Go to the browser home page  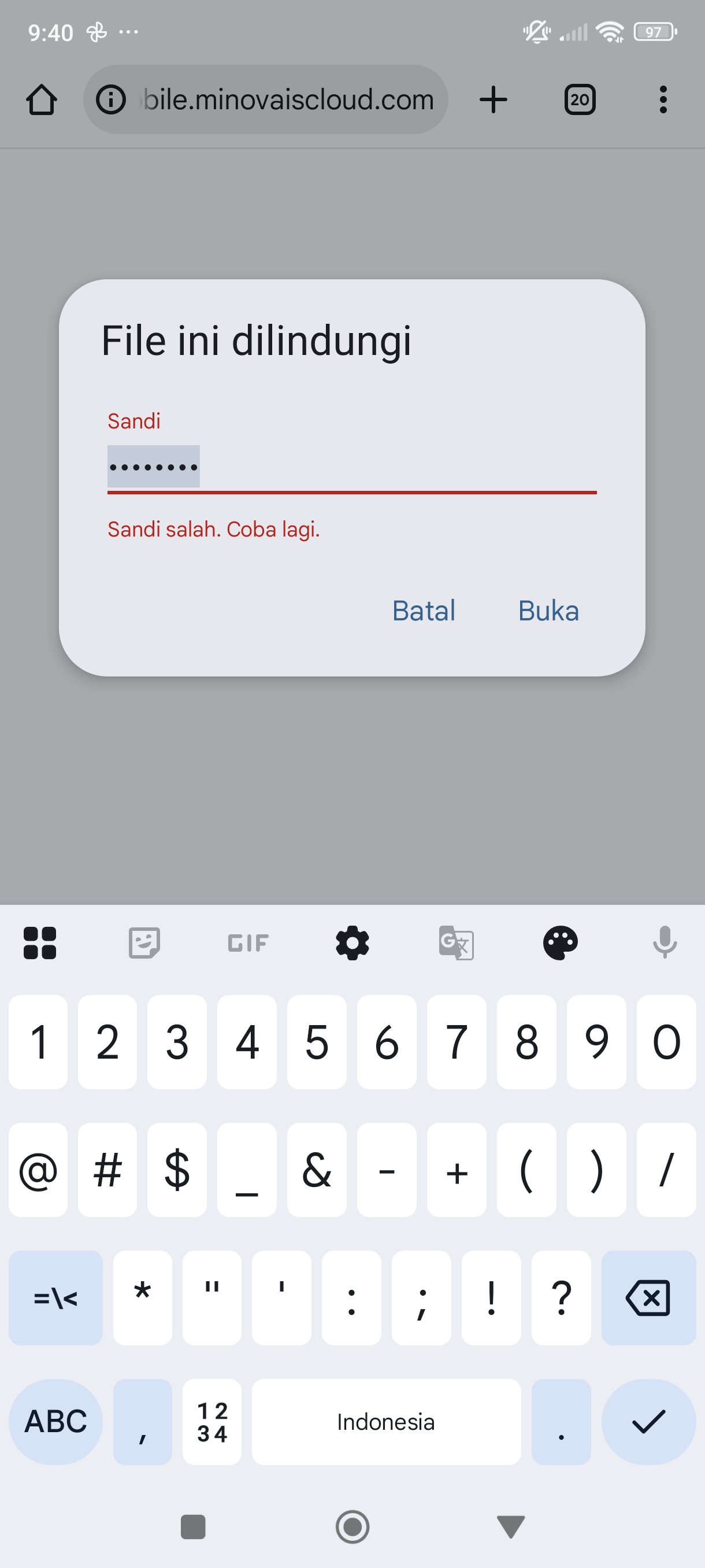pos(42,100)
